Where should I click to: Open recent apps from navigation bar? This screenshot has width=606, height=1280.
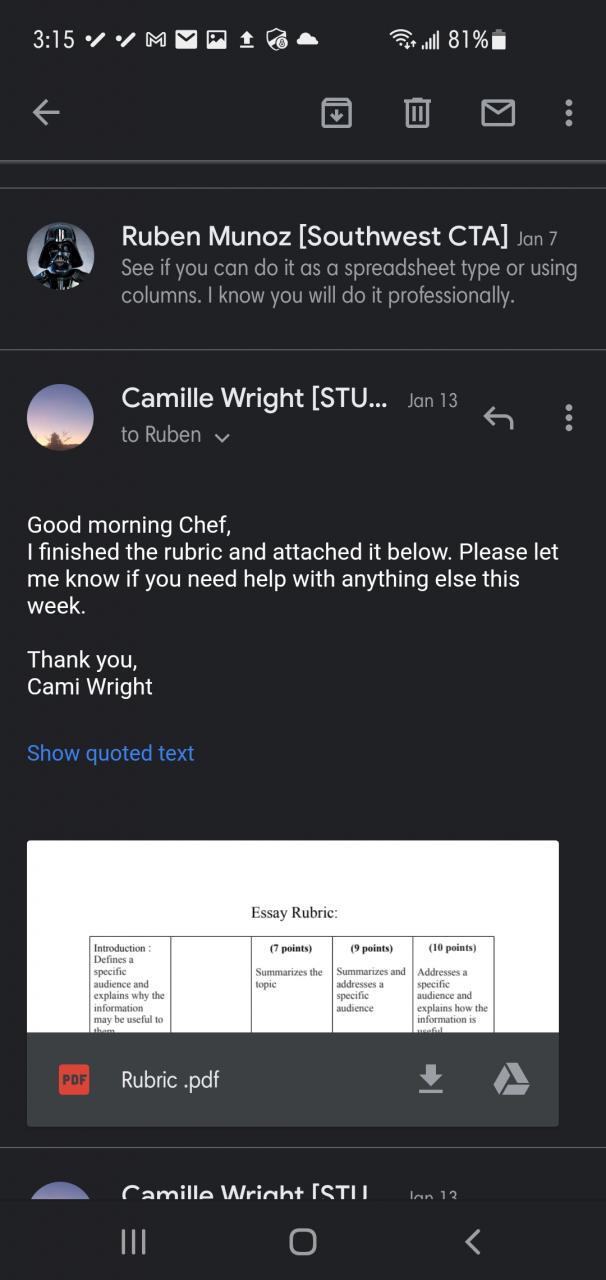click(x=133, y=1241)
